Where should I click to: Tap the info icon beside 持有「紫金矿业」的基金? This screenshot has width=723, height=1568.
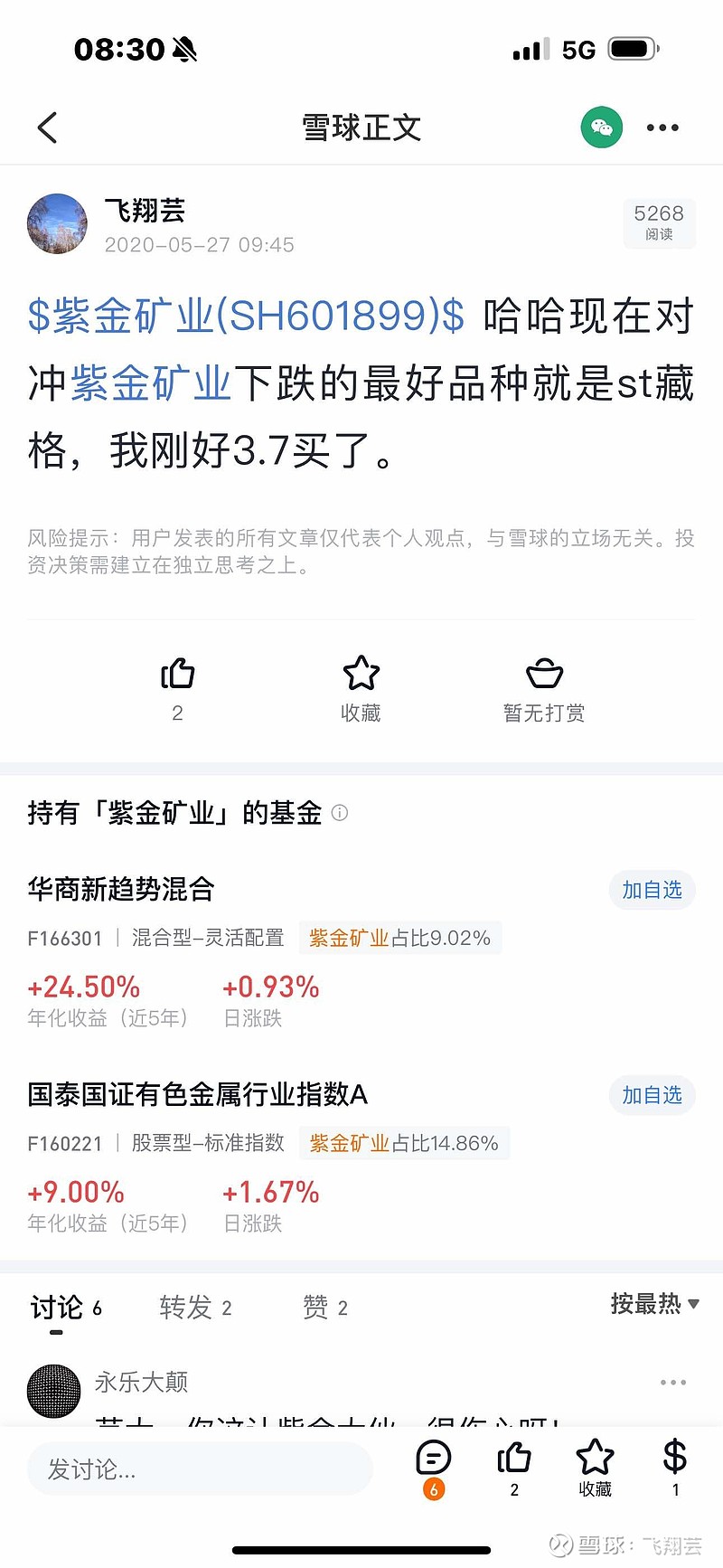click(x=339, y=813)
